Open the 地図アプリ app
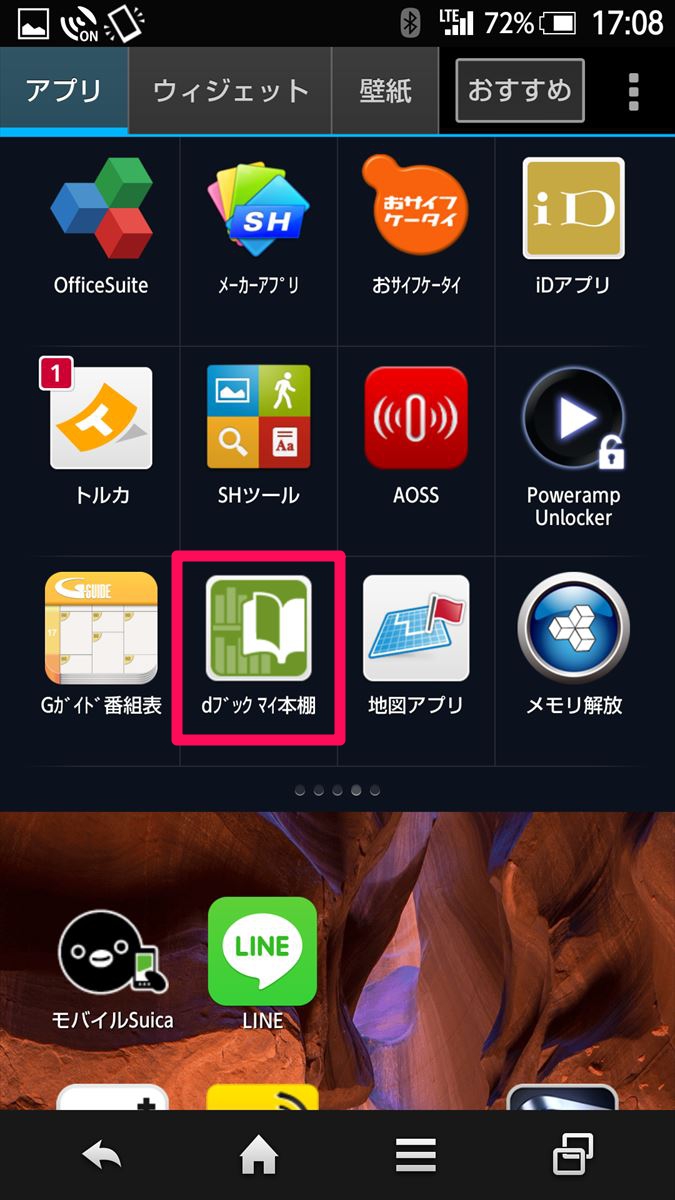Viewport: 675px width, 1200px height. tap(416, 644)
